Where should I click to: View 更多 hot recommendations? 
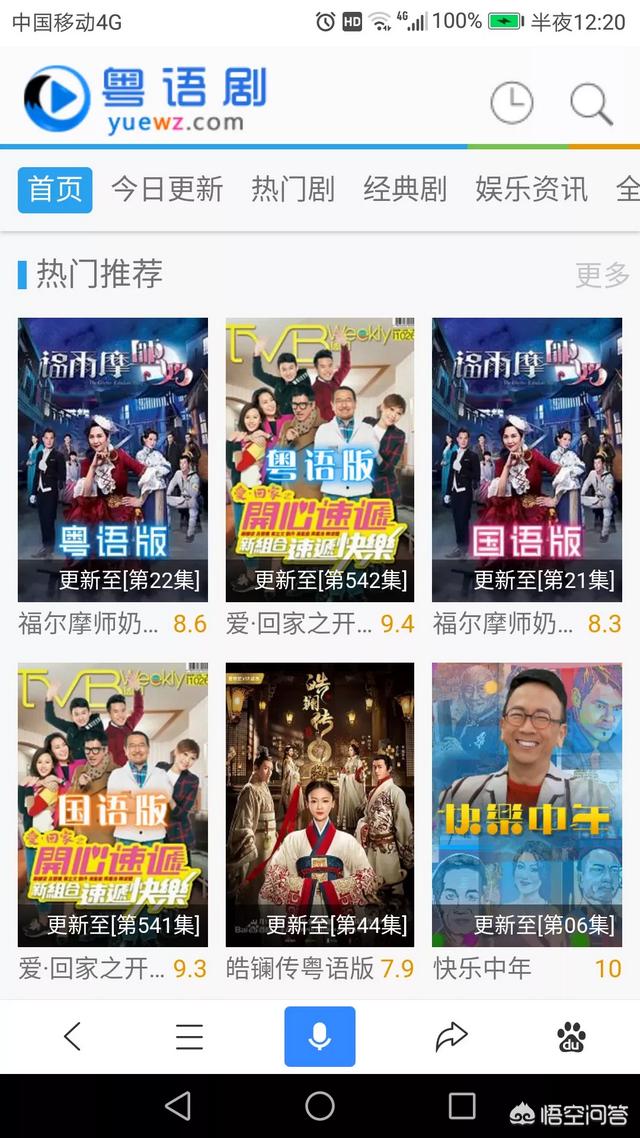(602, 275)
